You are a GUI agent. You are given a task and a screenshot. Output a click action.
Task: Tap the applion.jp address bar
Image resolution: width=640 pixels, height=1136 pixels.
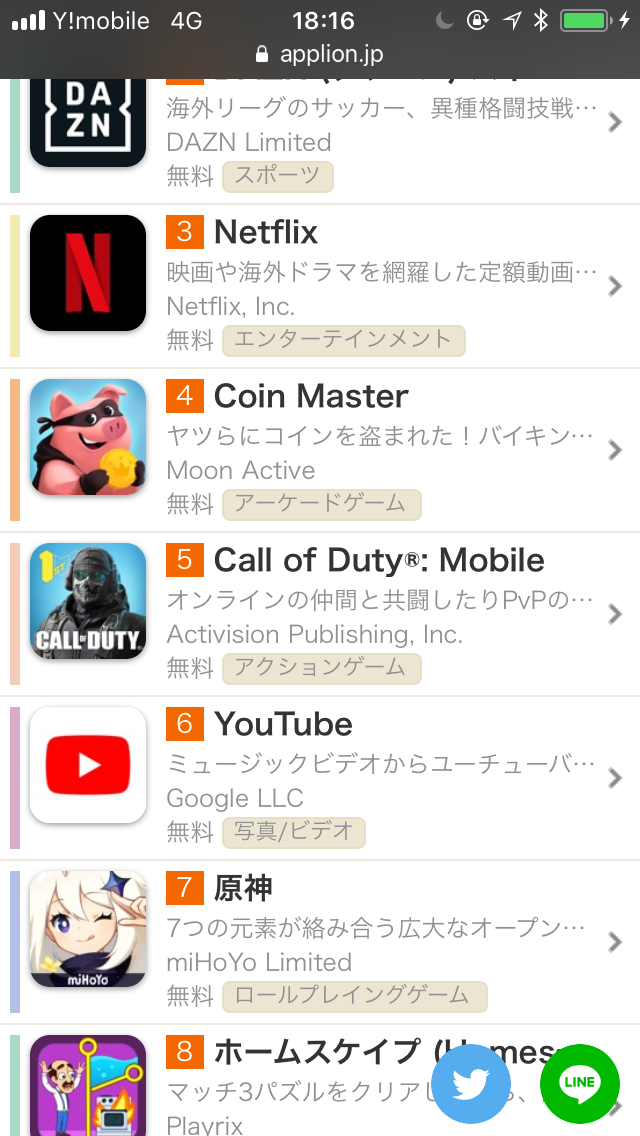click(x=320, y=54)
